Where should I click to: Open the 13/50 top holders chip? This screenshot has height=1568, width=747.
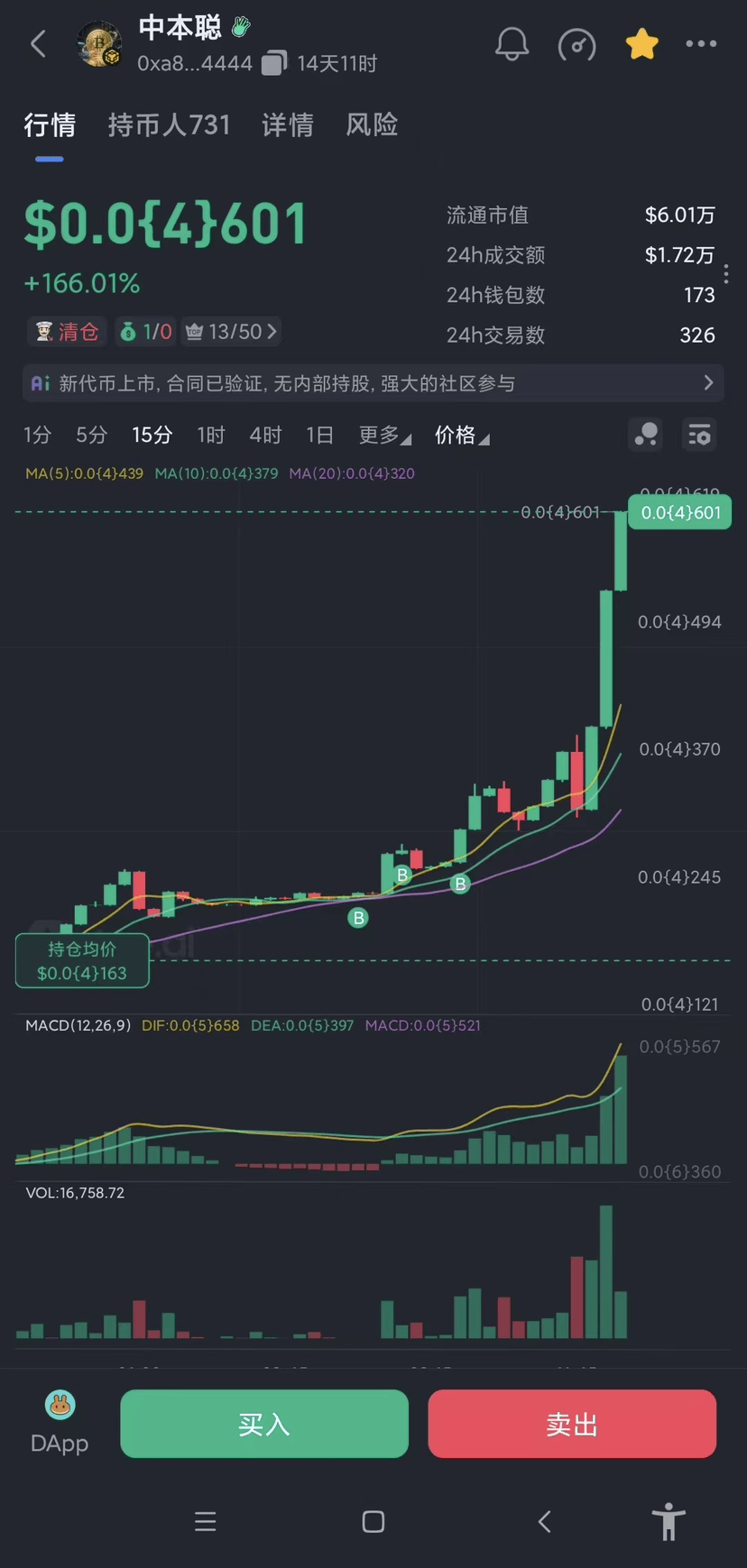pyautogui.click(x=231, y=332)
